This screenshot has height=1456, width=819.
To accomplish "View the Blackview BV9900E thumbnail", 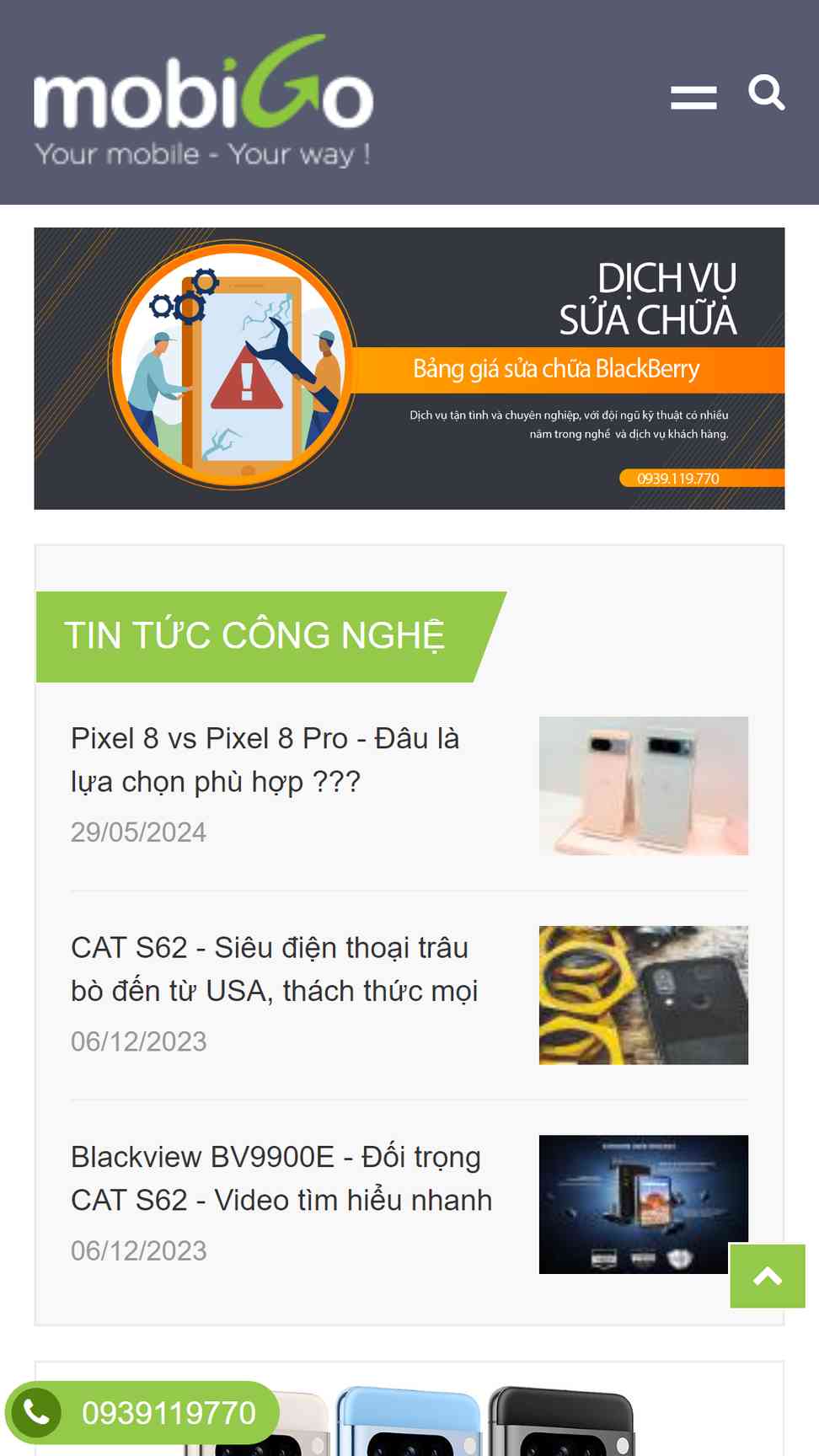I will coord(644,1204).
